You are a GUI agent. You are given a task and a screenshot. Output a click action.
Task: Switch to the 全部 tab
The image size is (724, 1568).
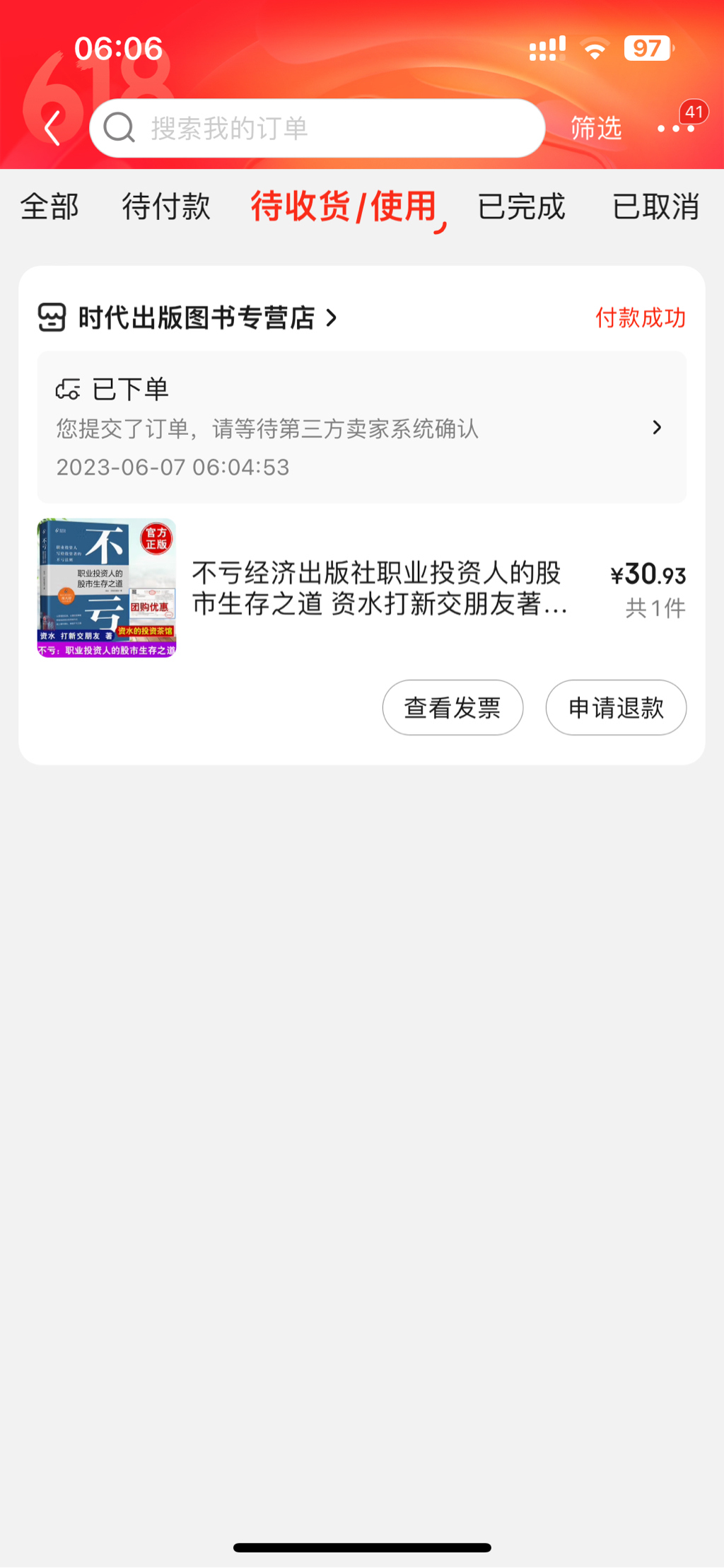[x=49, y=207]
